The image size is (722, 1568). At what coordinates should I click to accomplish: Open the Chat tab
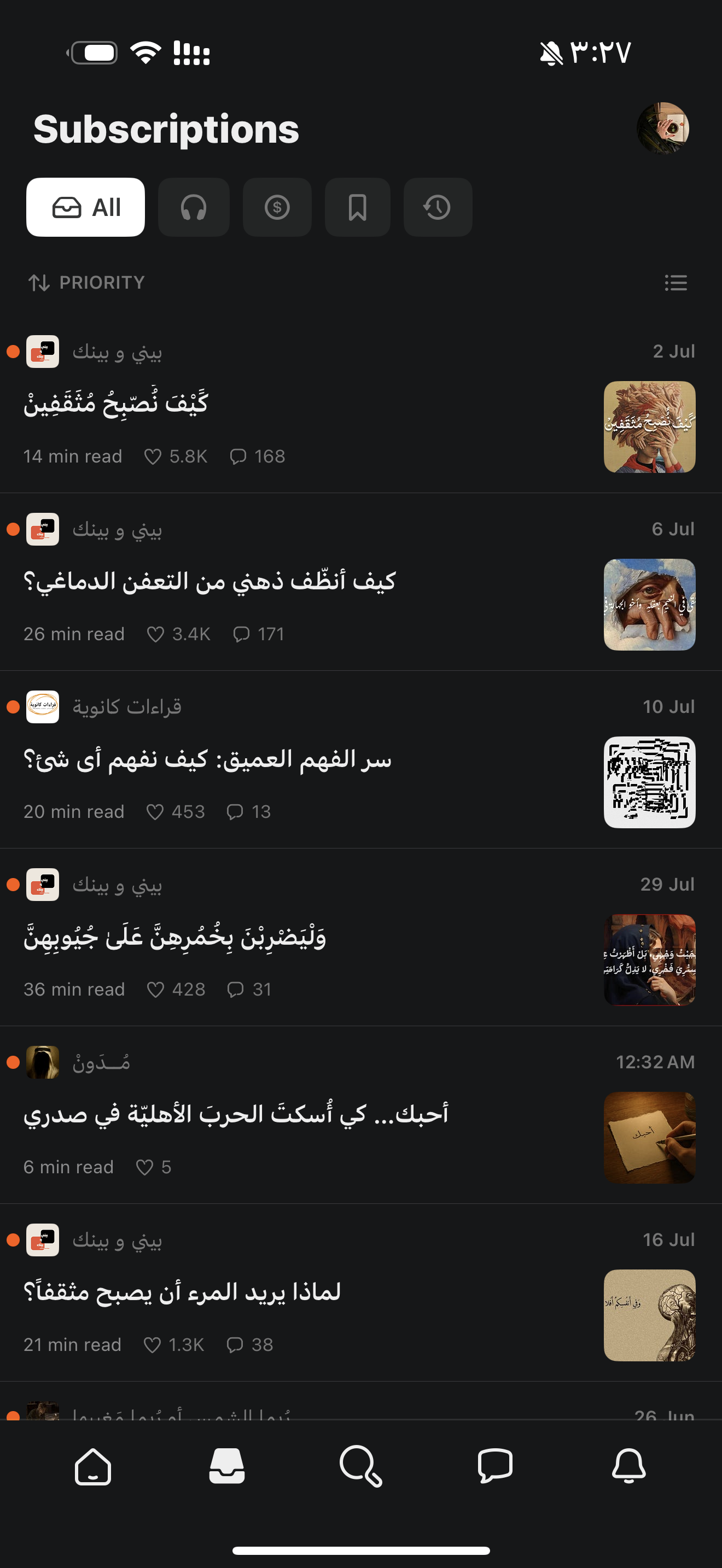[495, 1466]
